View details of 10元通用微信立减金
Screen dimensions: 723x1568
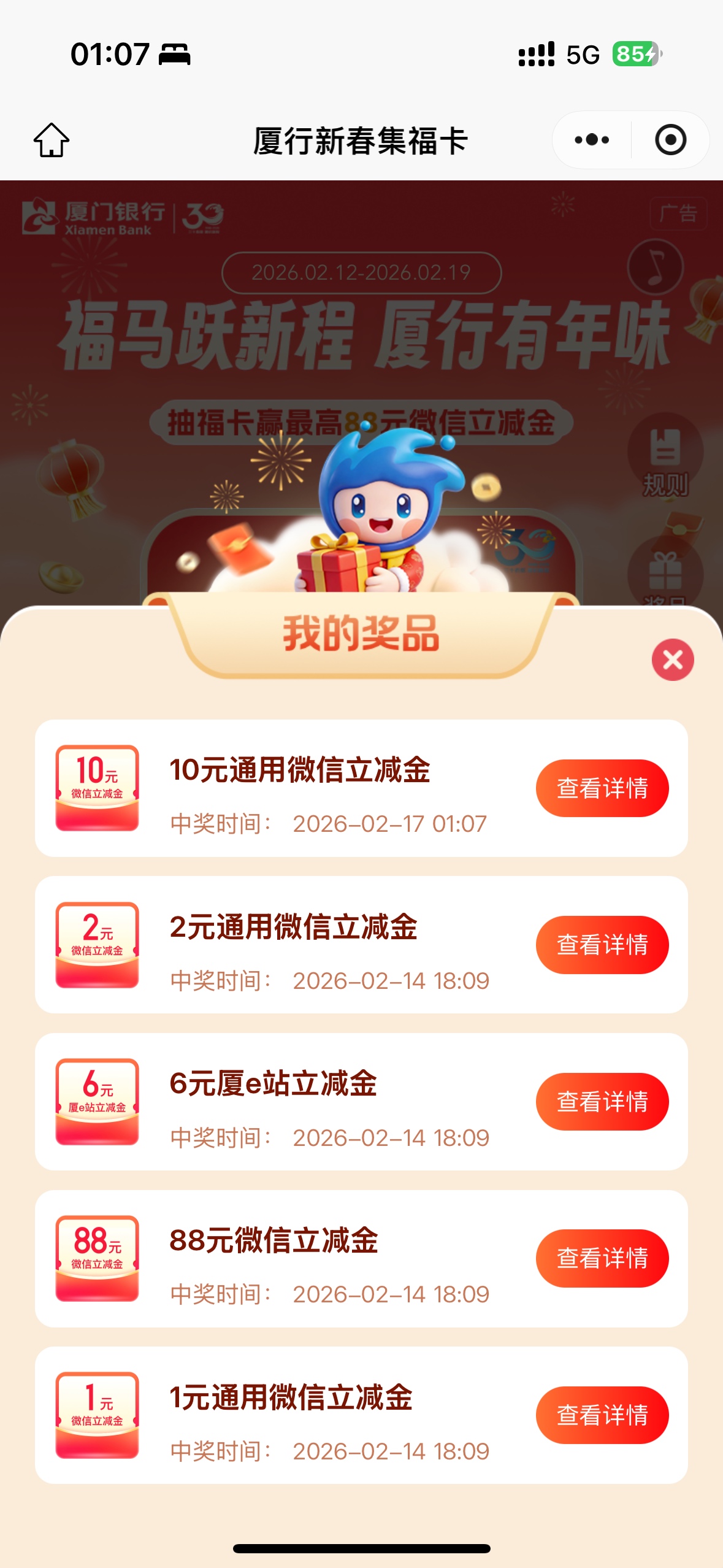(602, 788)
